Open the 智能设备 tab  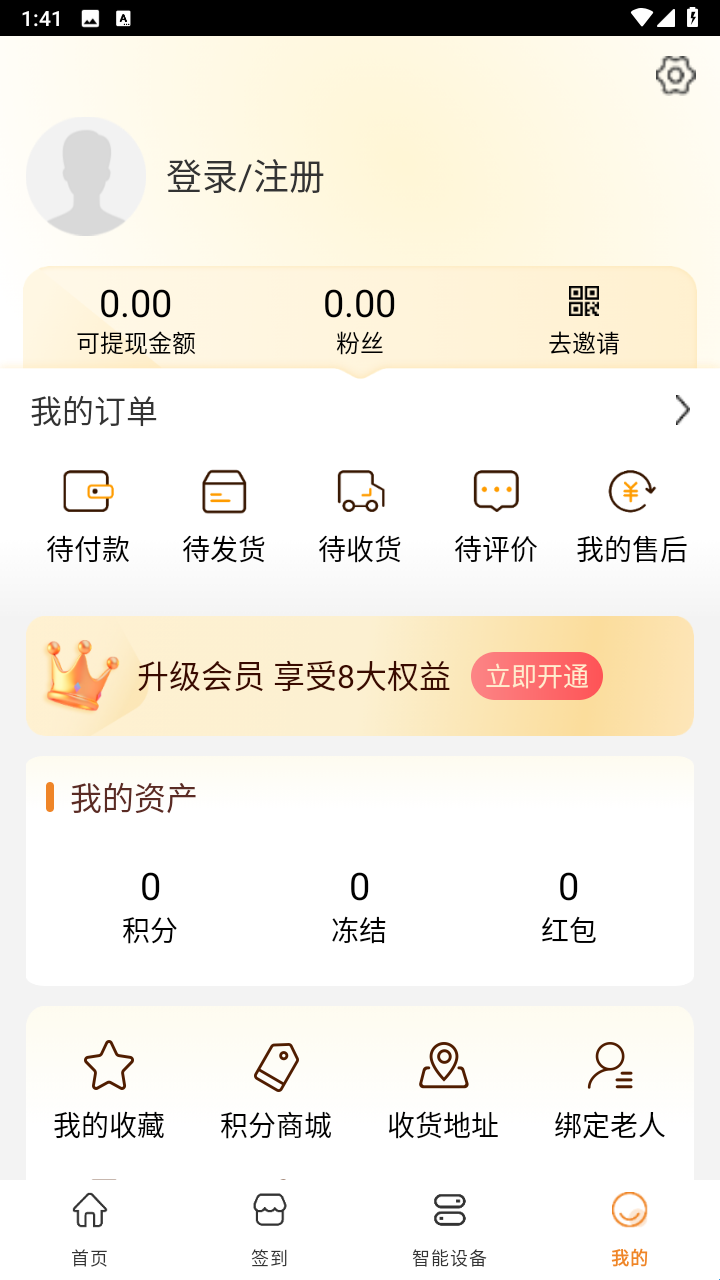tap(450, 1229)
